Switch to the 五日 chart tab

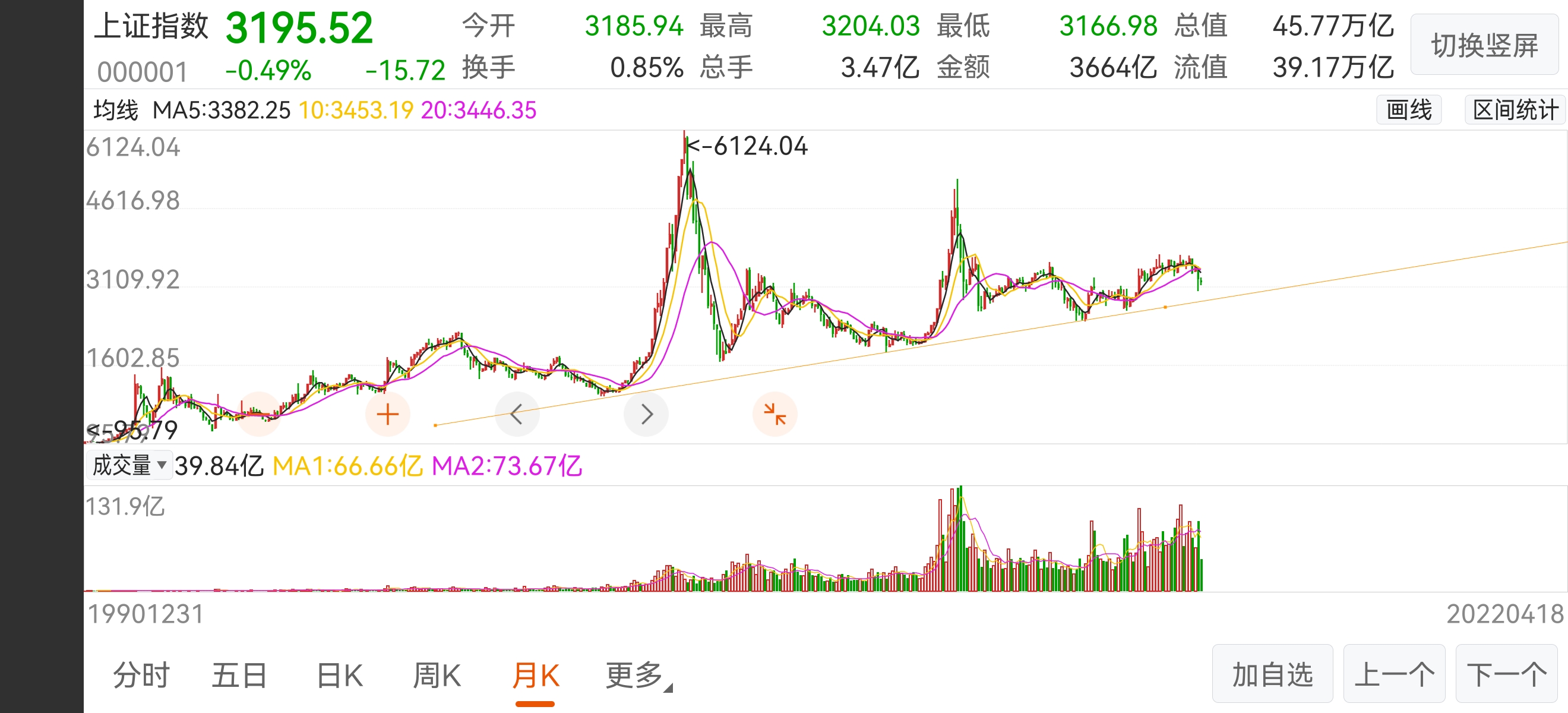click(x=239, y=675)
